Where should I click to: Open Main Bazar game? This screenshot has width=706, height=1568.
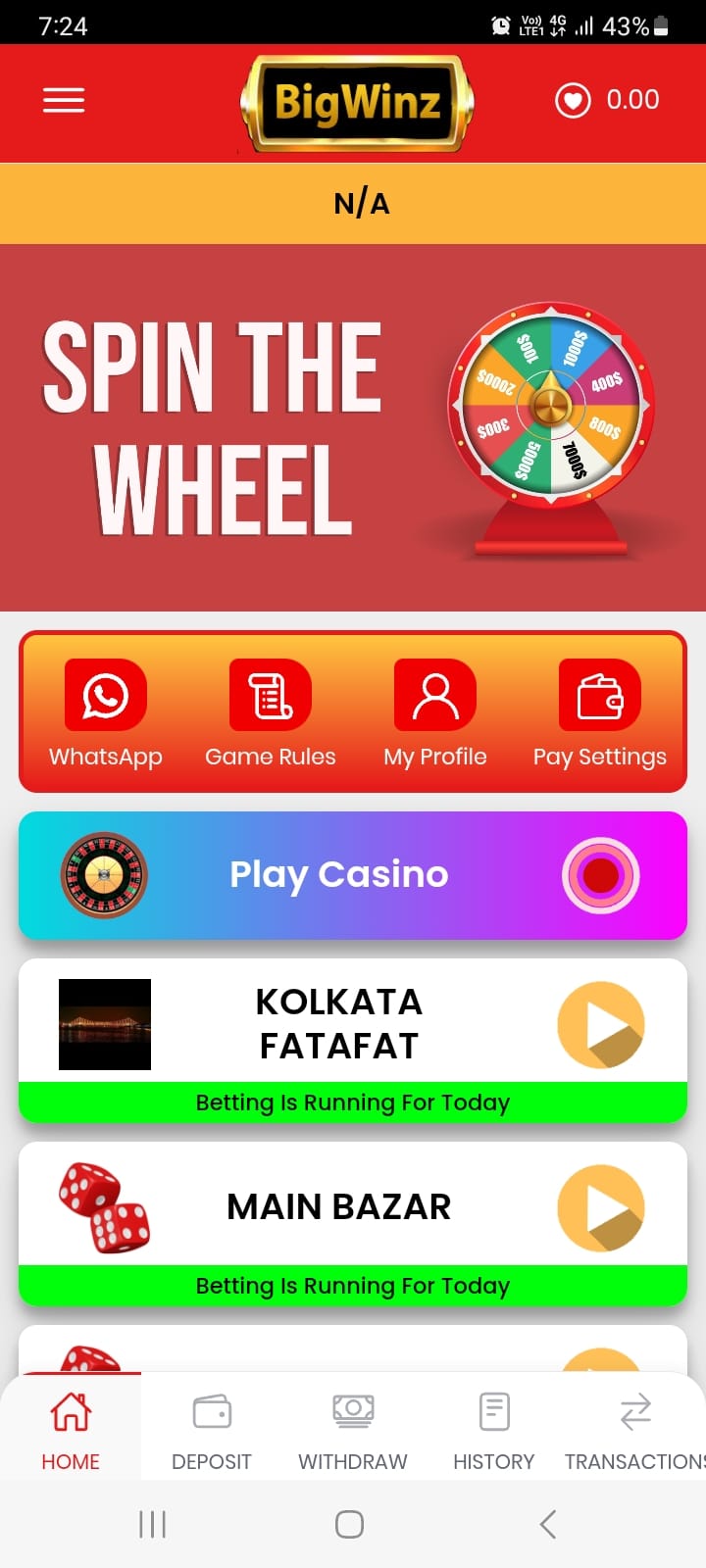600,1207
